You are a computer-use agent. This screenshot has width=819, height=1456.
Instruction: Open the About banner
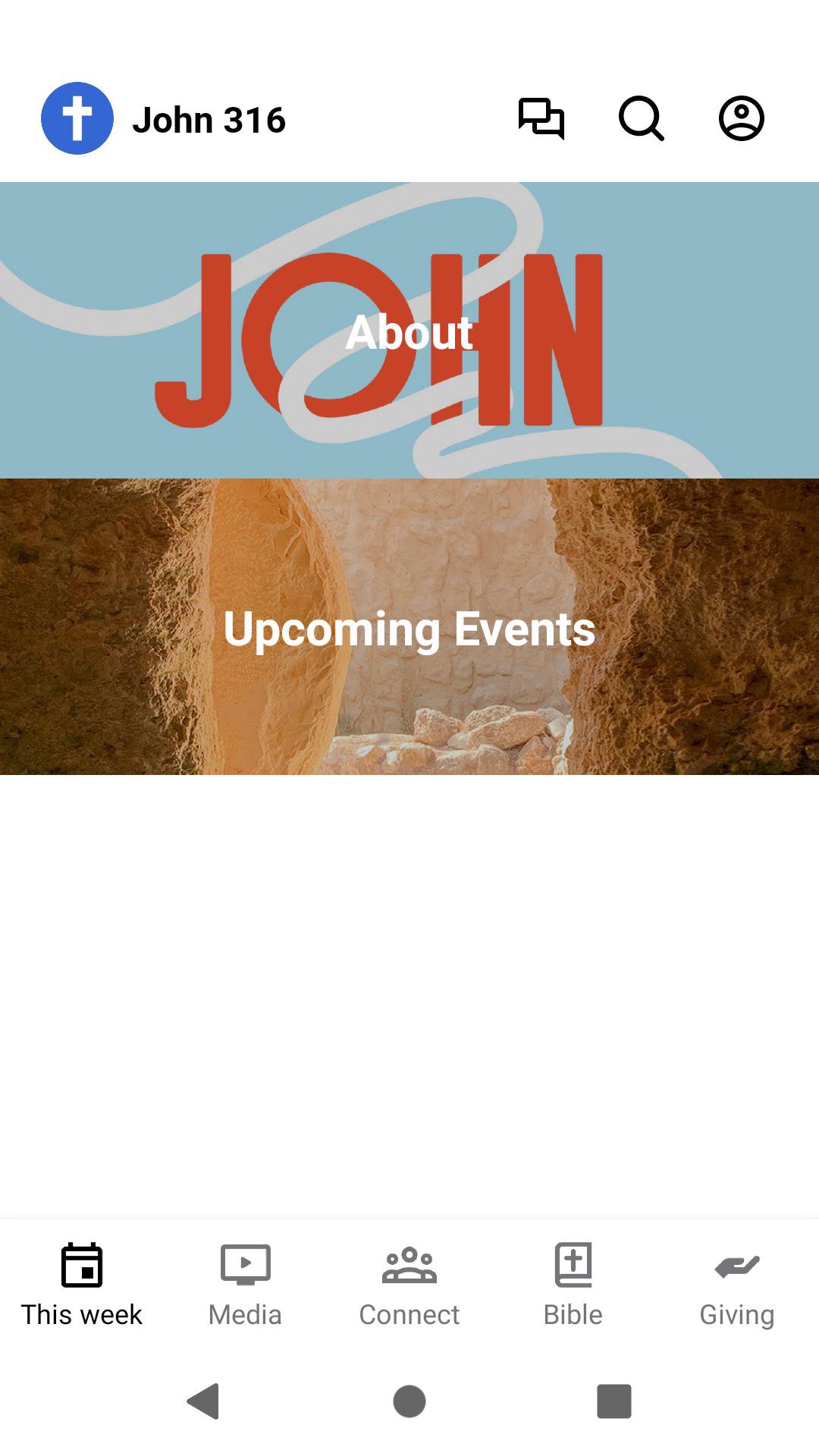(x=409, y=331)
